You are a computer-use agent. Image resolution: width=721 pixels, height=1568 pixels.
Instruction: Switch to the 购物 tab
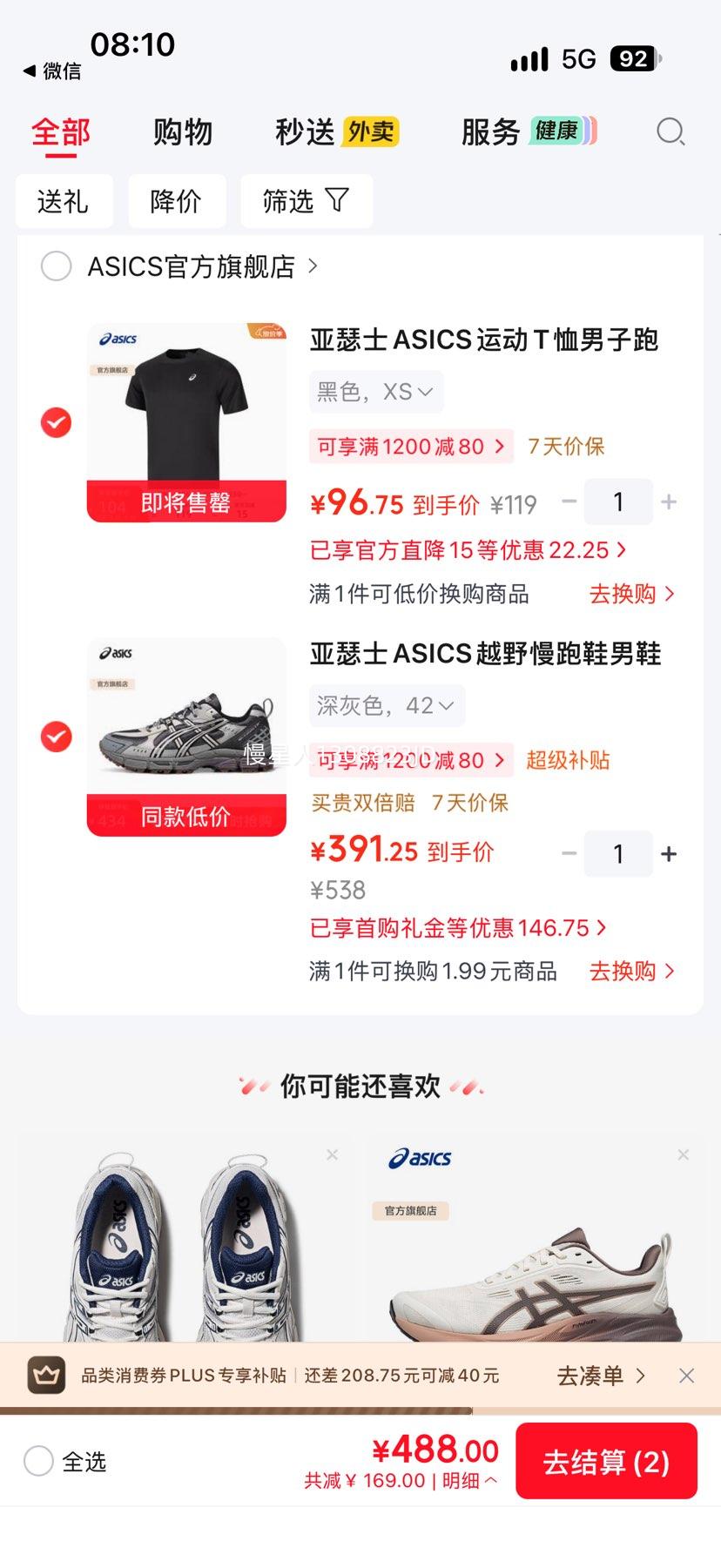tap(183, 132)
